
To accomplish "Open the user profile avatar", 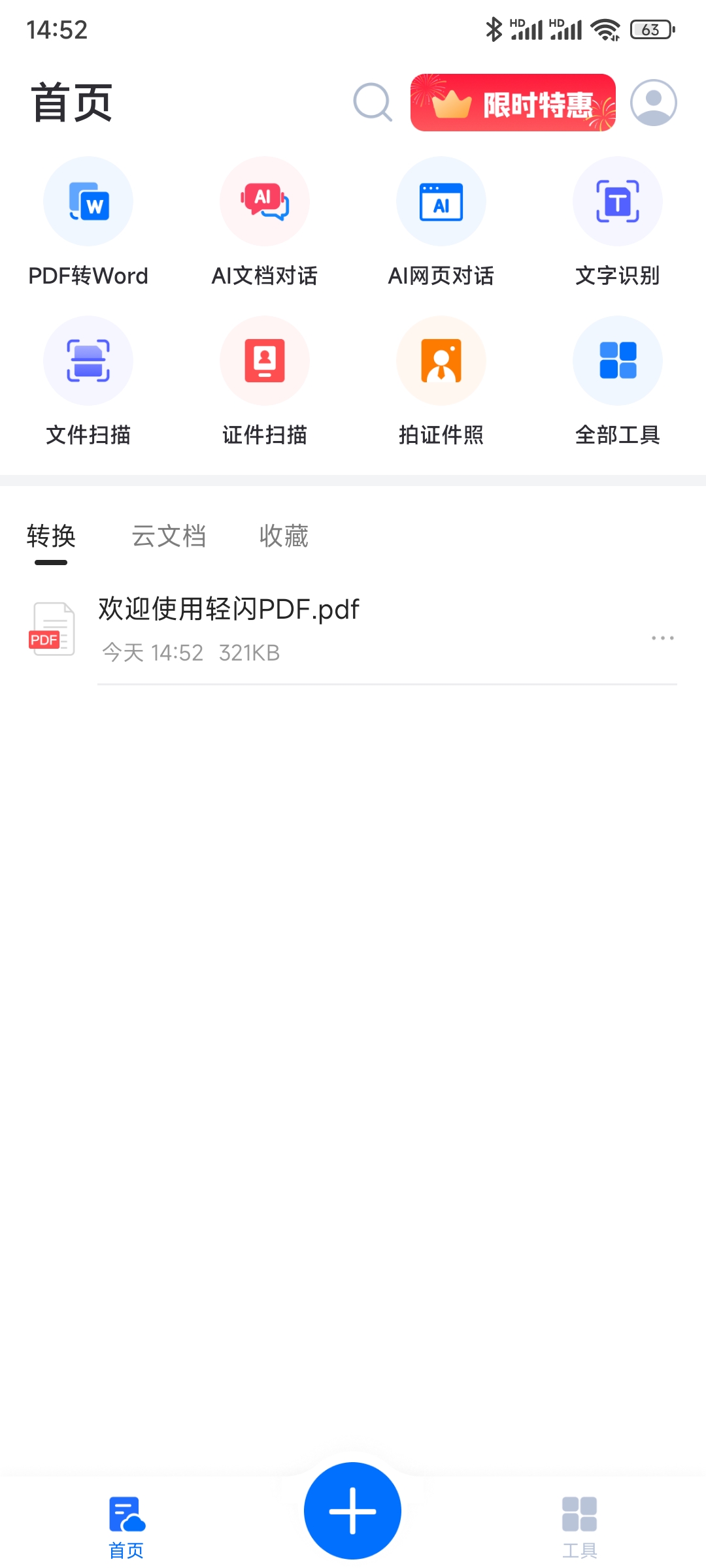I will click(653, 103).
